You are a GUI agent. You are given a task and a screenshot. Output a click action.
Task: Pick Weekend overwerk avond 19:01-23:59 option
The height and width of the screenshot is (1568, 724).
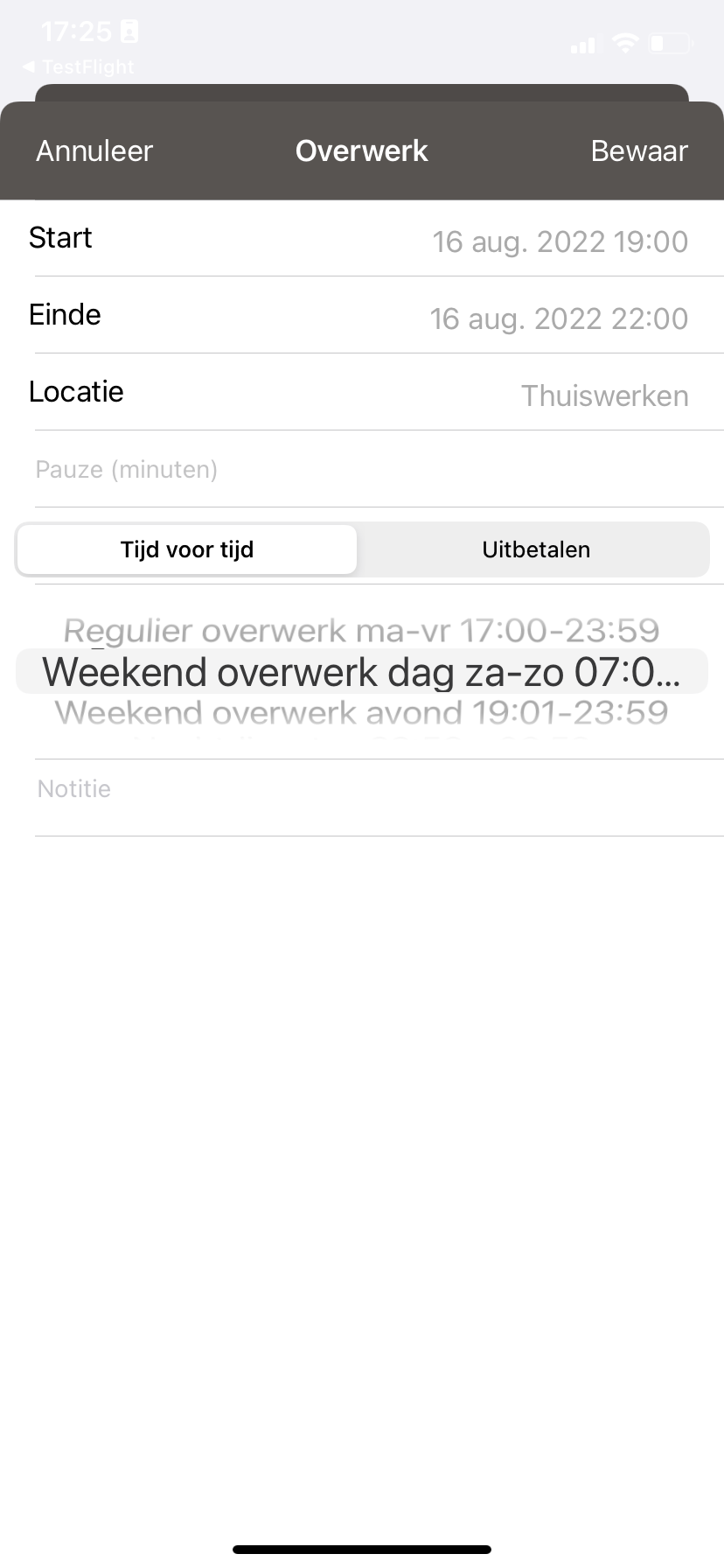[x=362, y=712]
